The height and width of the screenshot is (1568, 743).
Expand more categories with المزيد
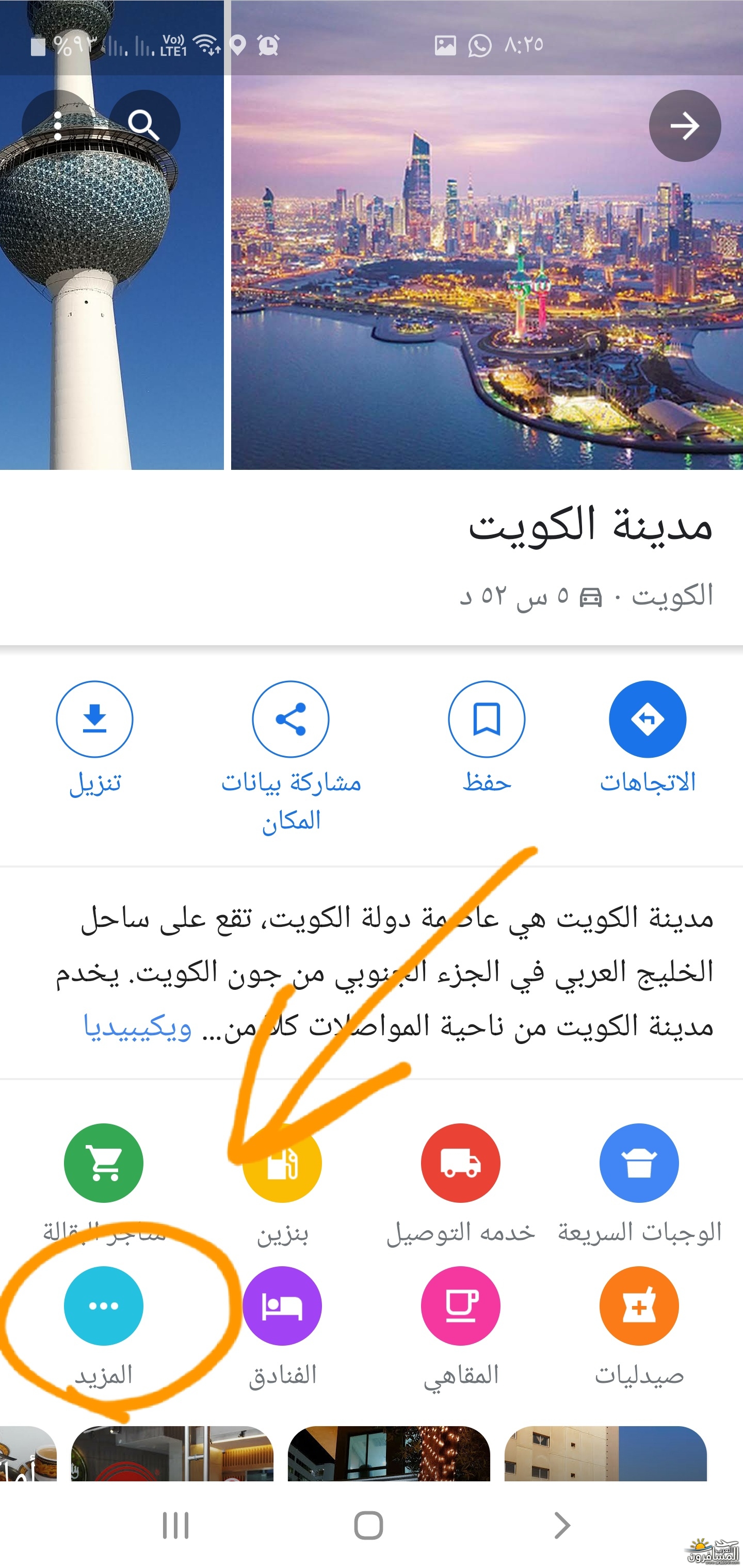[104, 1305]
